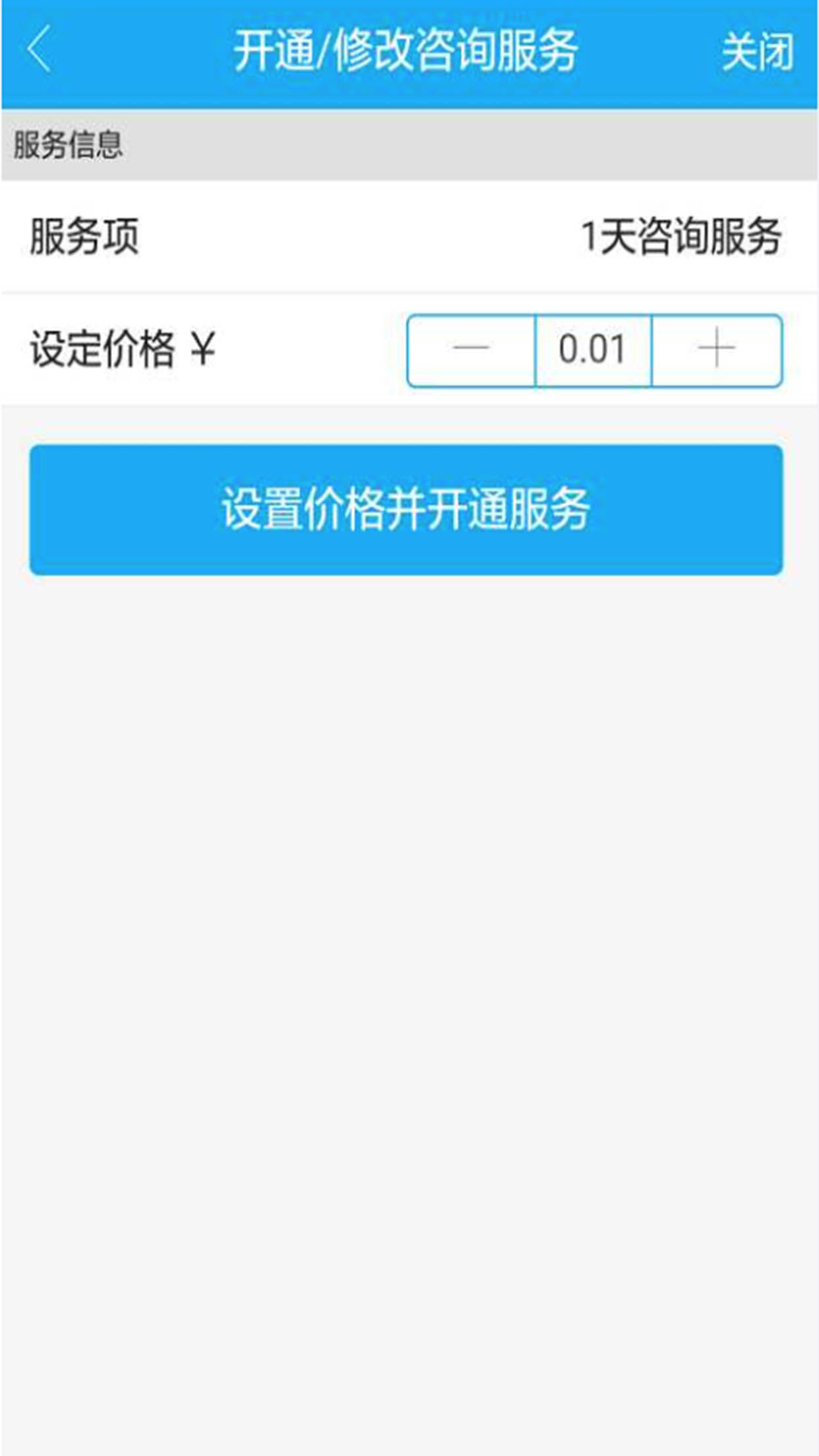819x1456 pixels.
Task: Go back using the header arrow
Action: 40,49
